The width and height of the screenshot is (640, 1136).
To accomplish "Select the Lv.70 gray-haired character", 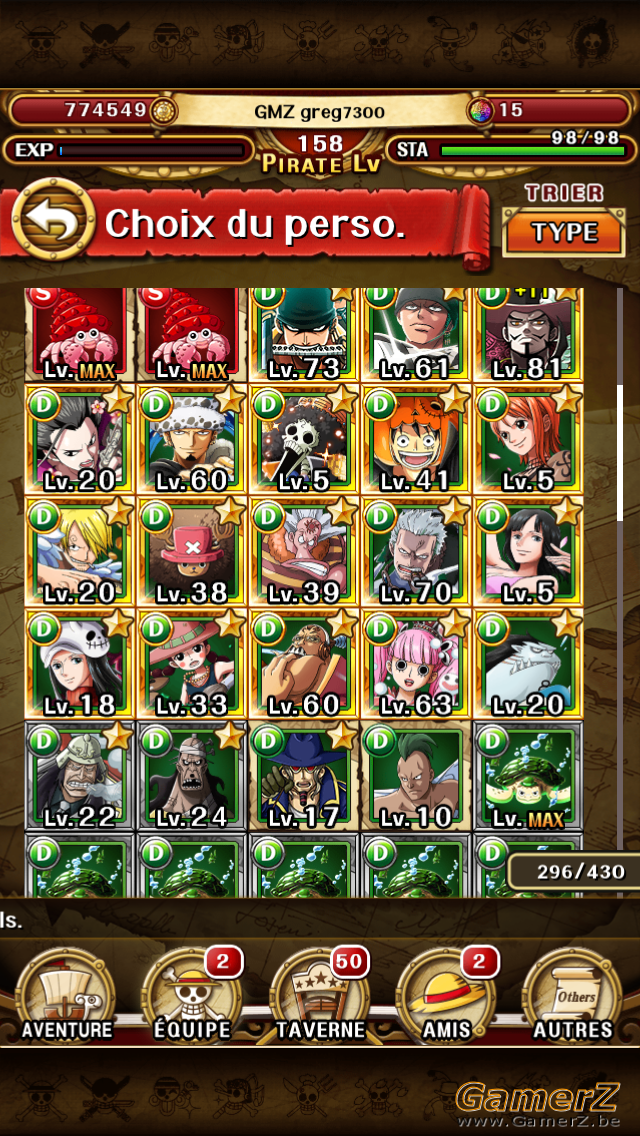I will [x=416, y=552].
